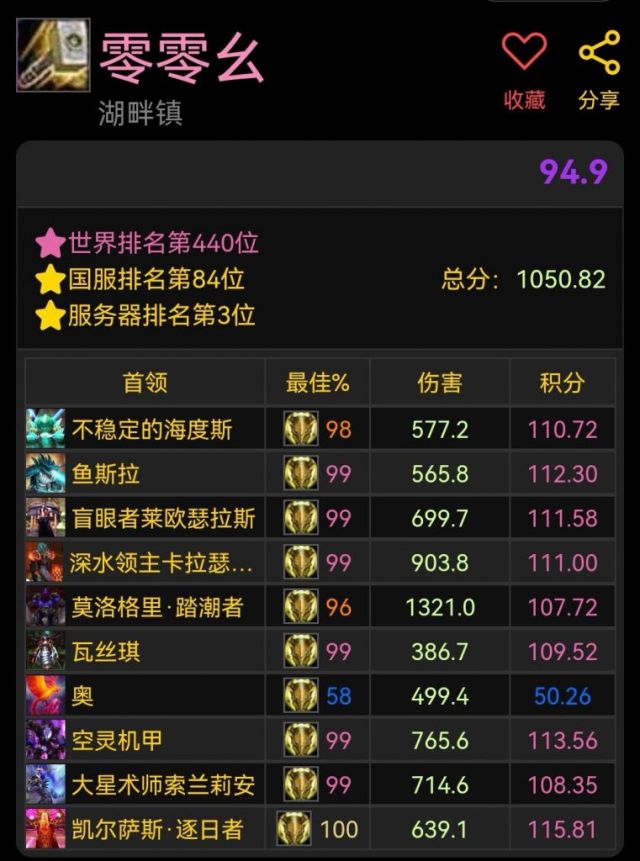Image resolution: width=640 pixels, height=861 pixels.
Task: Add this character to favorites (收藏)
Action: tap(524, 68)
